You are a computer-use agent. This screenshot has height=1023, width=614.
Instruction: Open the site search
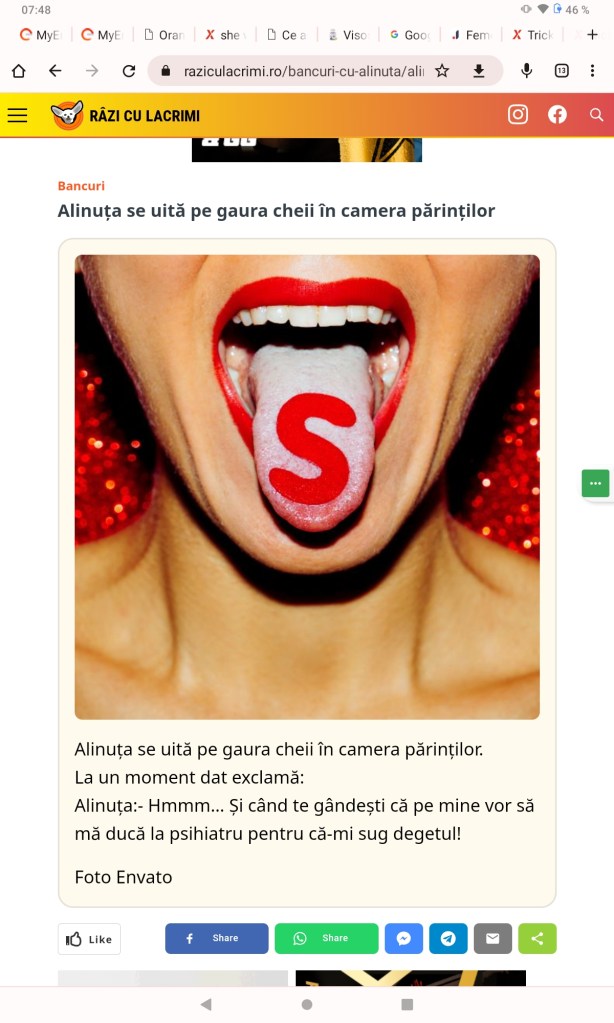[597, 115]
